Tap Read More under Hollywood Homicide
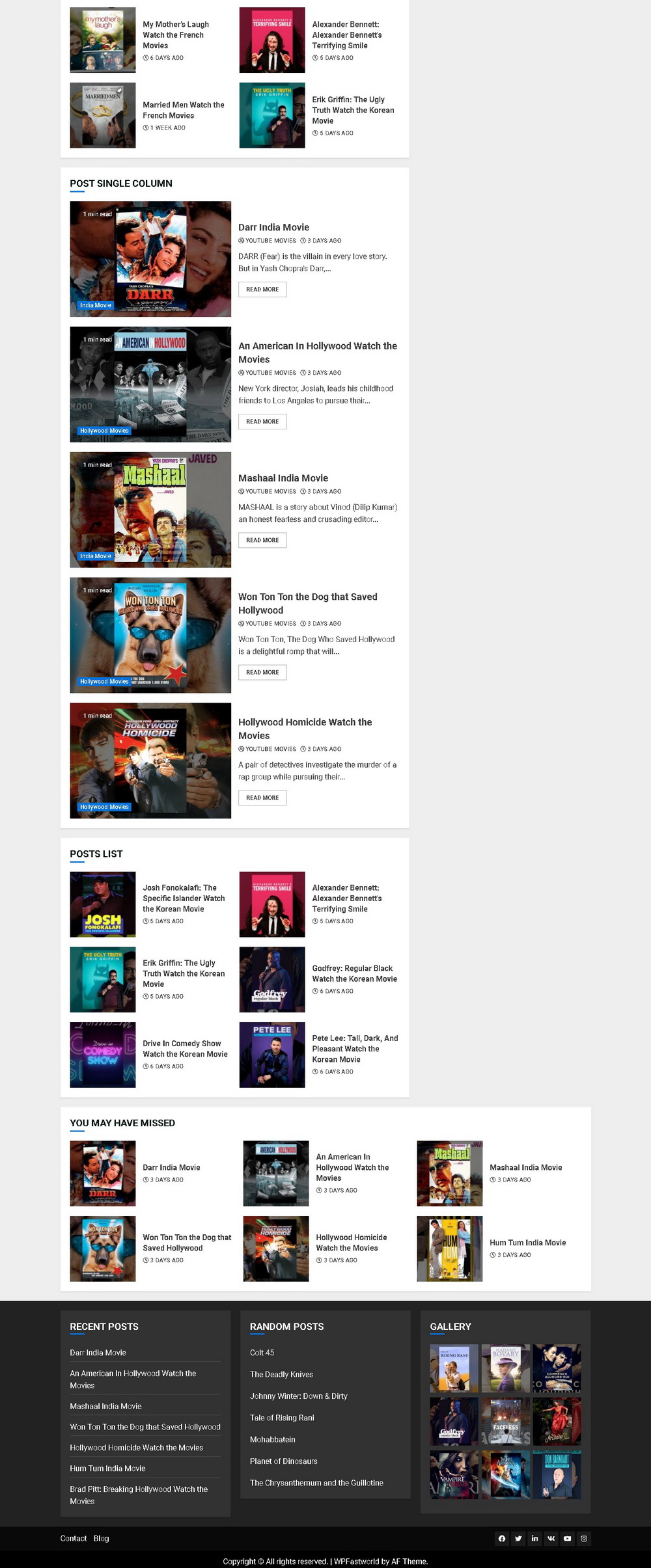The height and width of the screenshot is (1568, 651). 262,798
